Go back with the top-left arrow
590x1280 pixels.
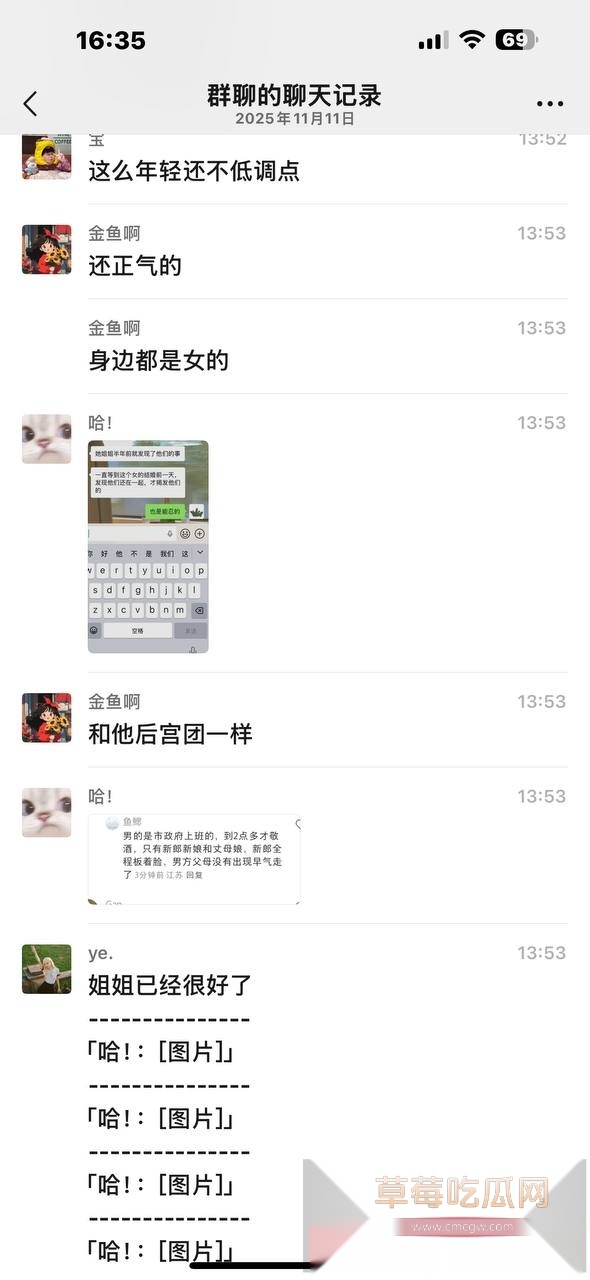pyautogui.click(x=30, y=103)
